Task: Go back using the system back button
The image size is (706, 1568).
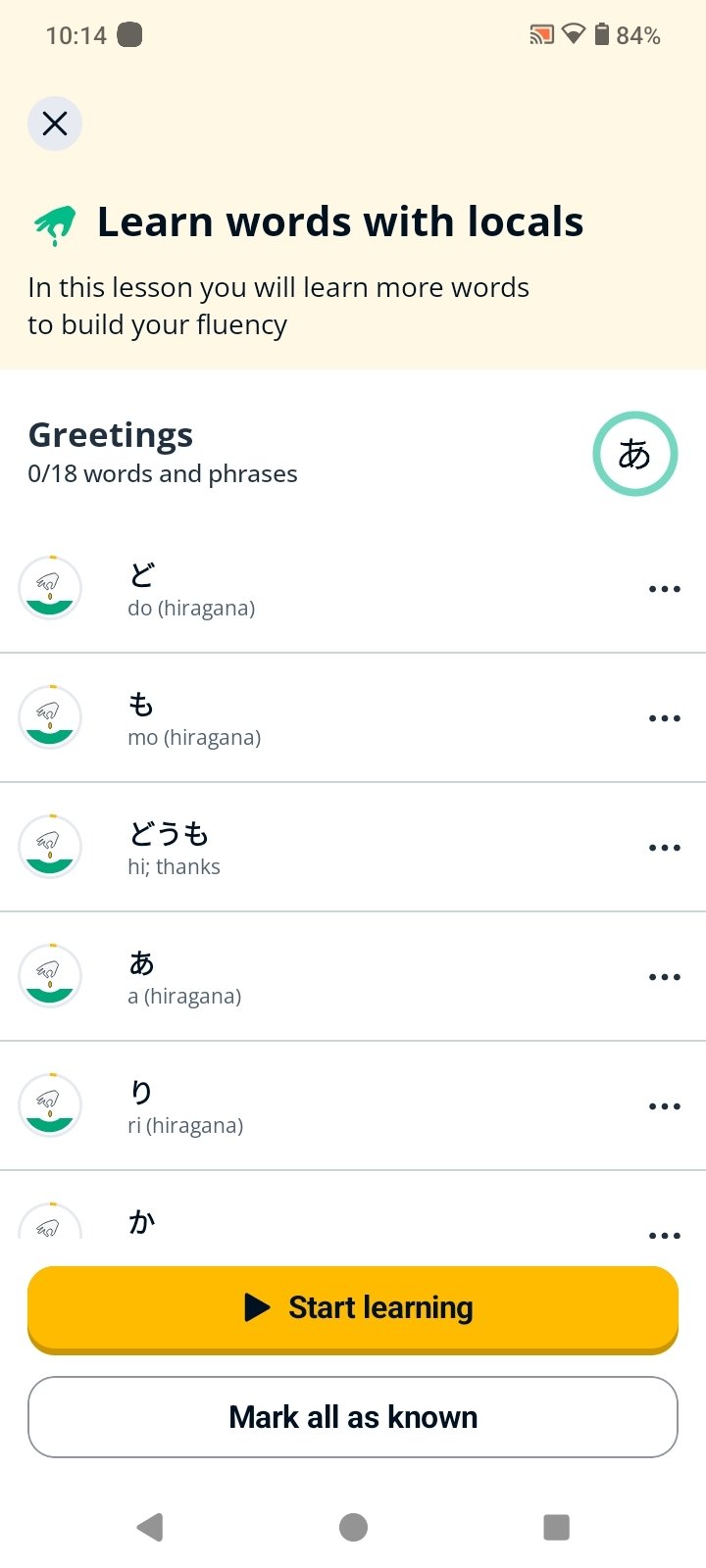Action: tap(150, 1527)
